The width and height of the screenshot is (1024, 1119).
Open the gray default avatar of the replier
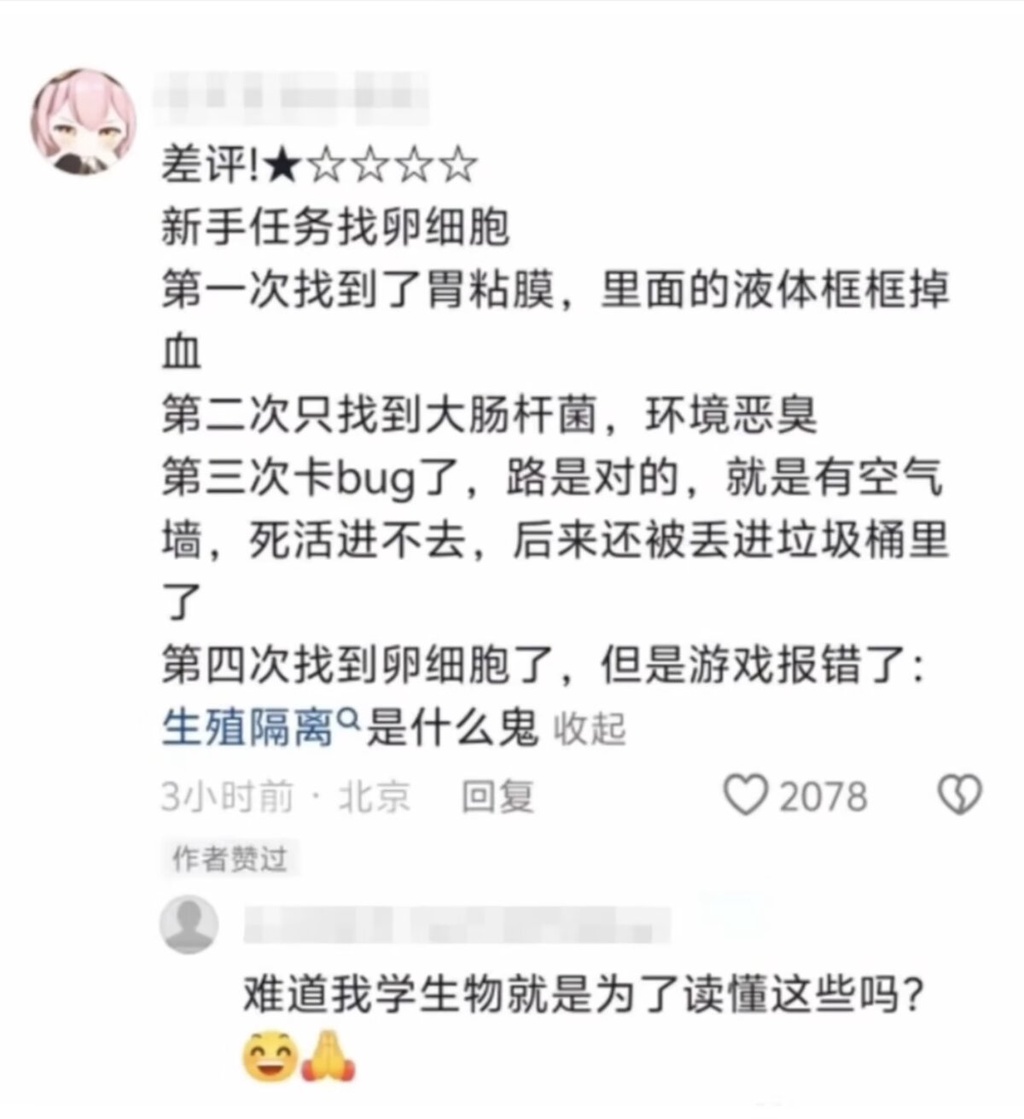188,925
